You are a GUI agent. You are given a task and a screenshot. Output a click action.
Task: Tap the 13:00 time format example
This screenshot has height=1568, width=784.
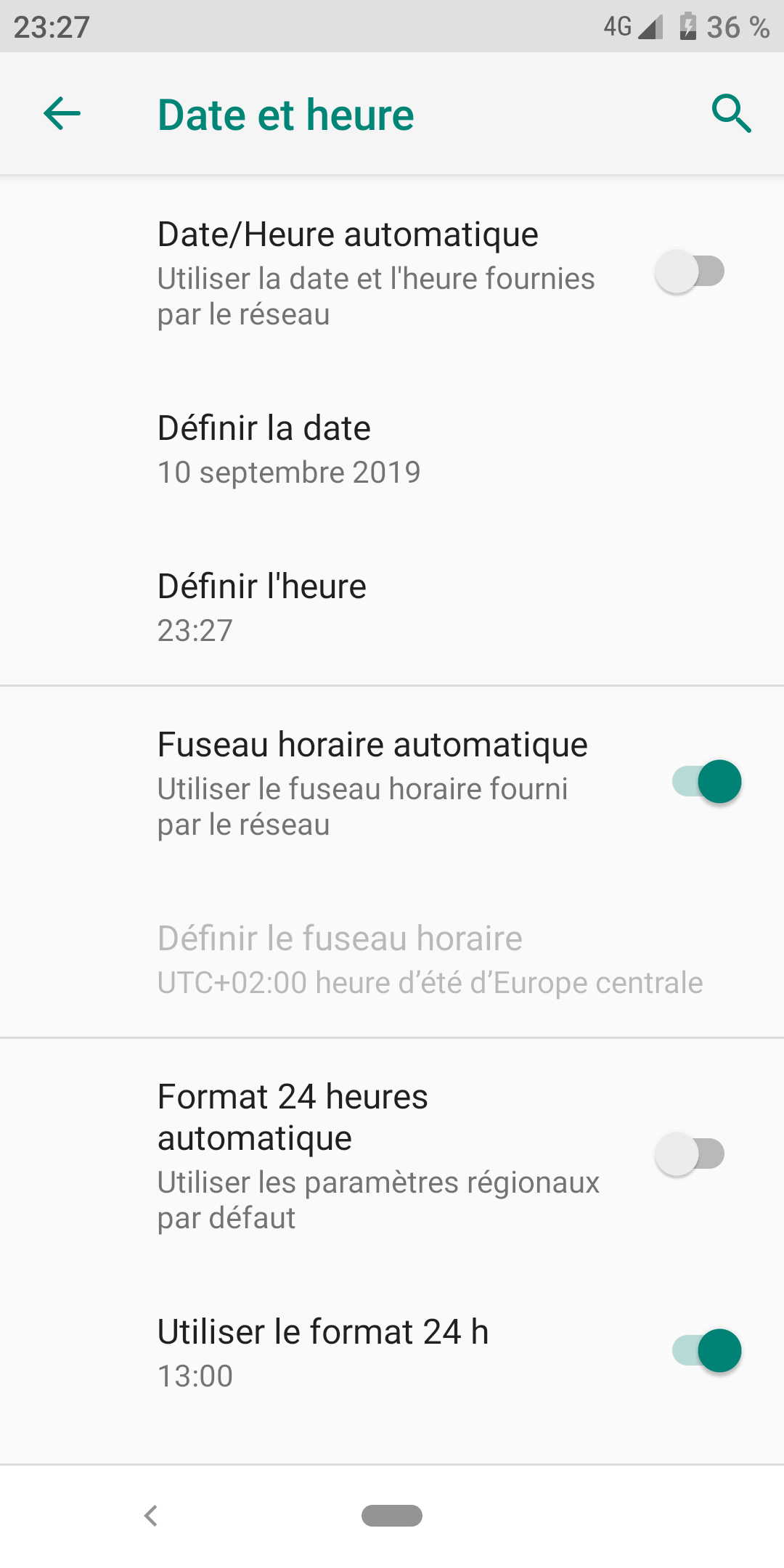195,1376
